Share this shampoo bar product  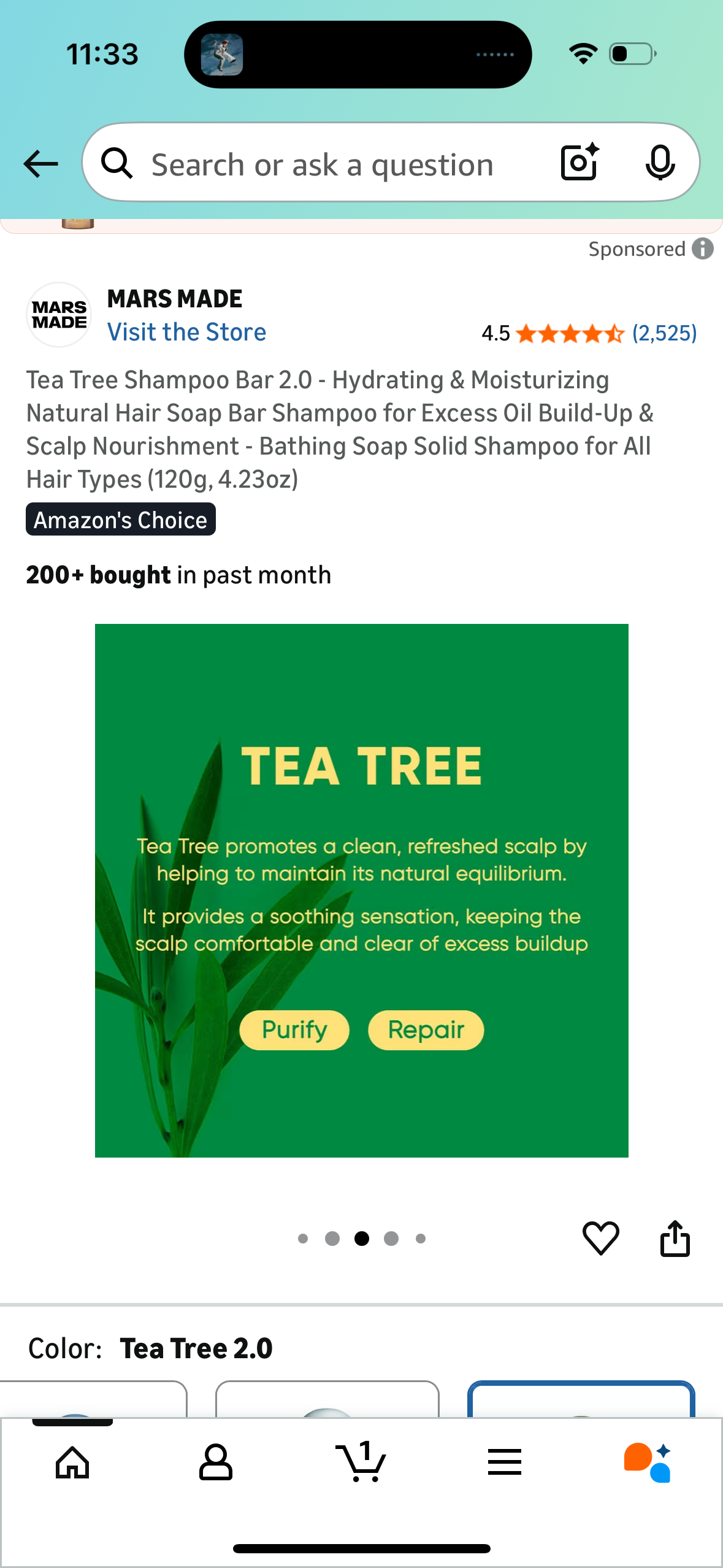coord(676,1238)
